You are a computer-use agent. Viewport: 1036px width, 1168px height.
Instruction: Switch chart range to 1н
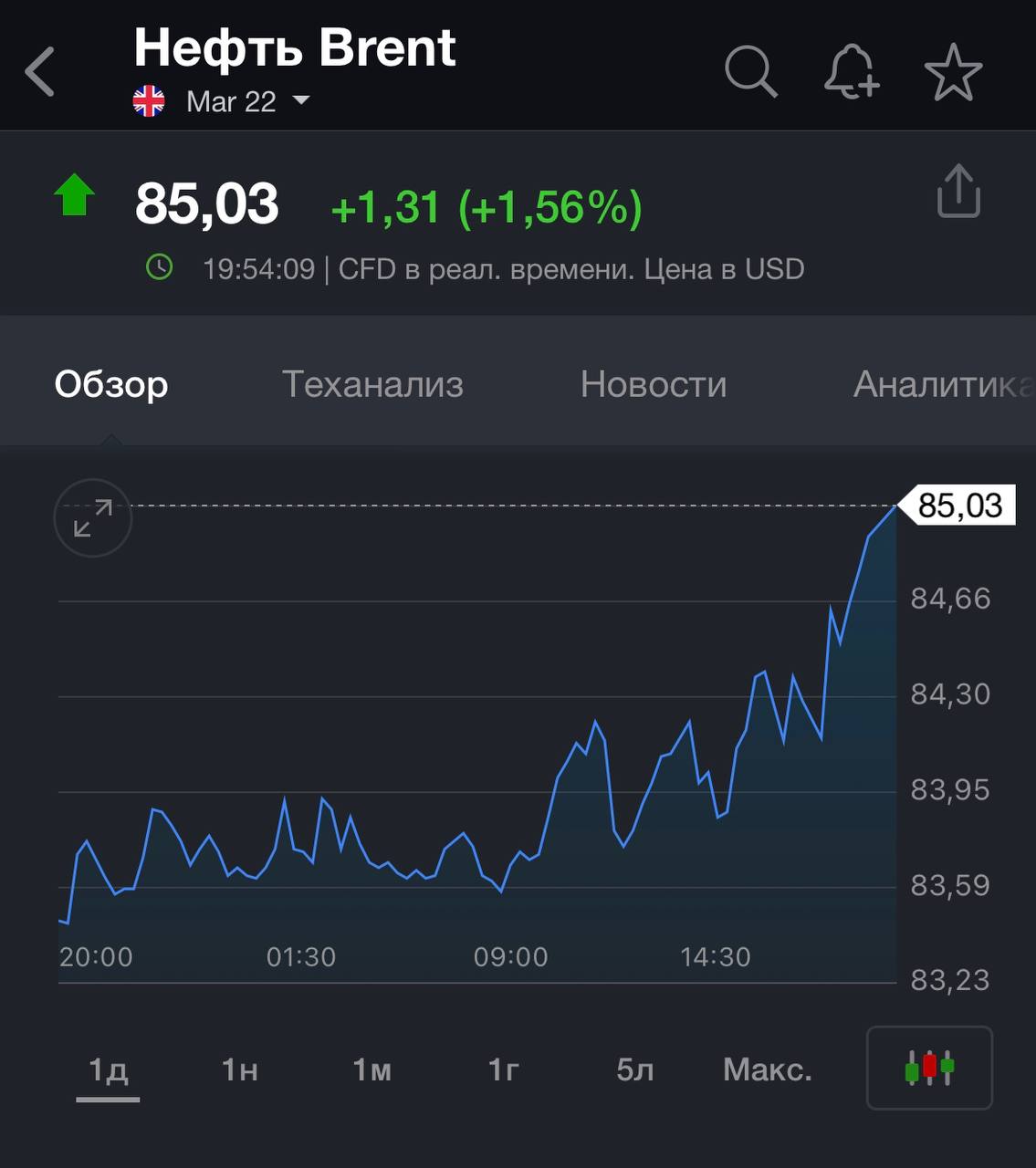(x=240, y=1069)
